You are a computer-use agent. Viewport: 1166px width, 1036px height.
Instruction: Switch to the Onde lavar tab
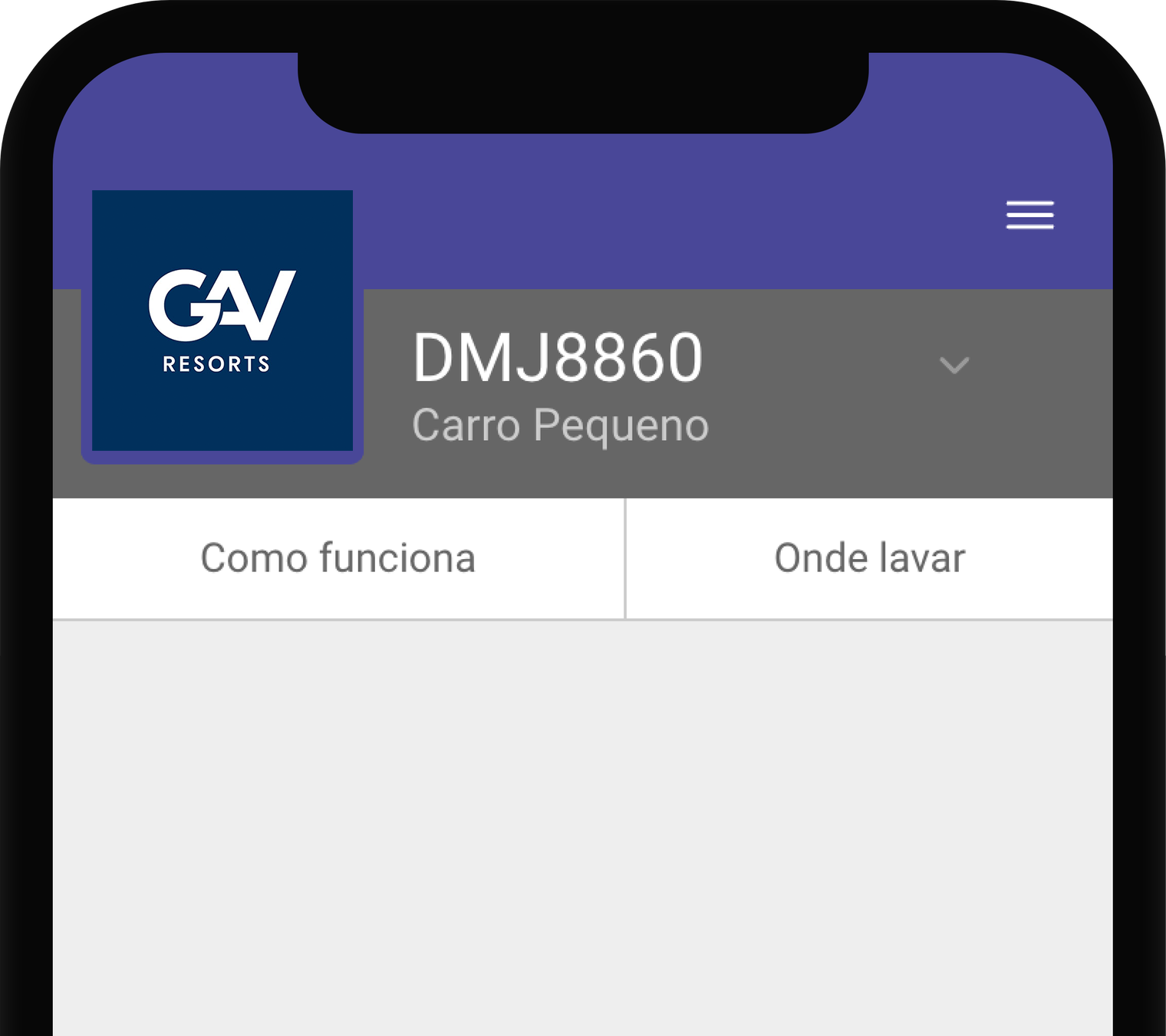pyautogui.click(x=869, y=558)
